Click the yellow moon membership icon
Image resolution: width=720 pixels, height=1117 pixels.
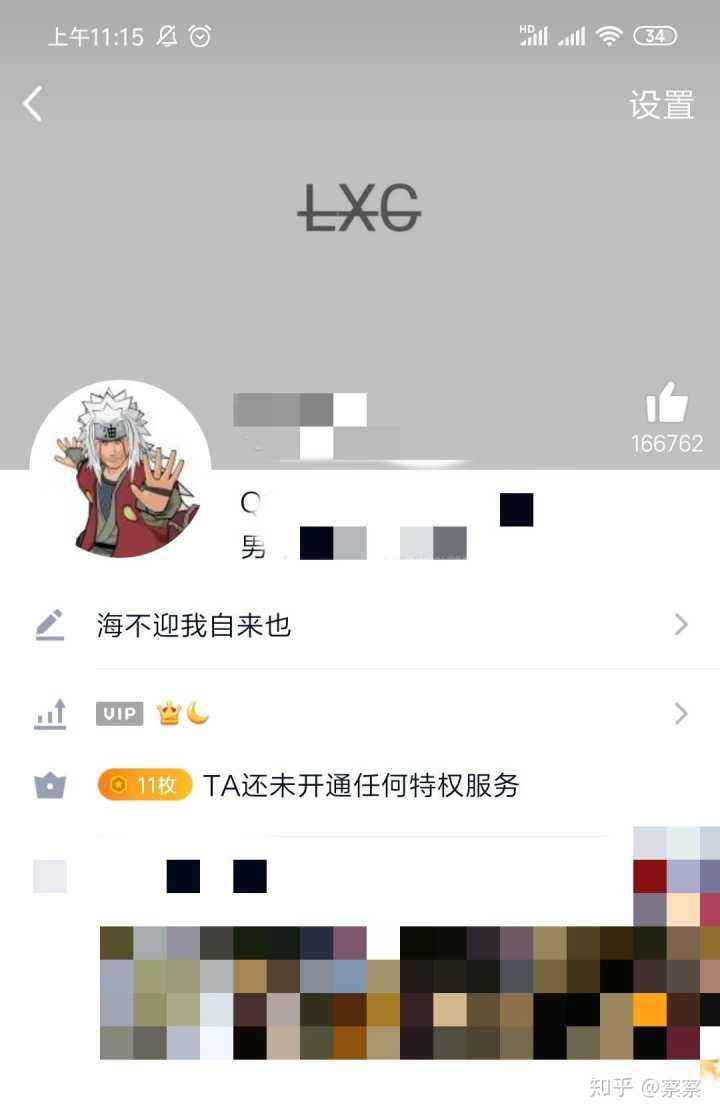pos(196,712)
